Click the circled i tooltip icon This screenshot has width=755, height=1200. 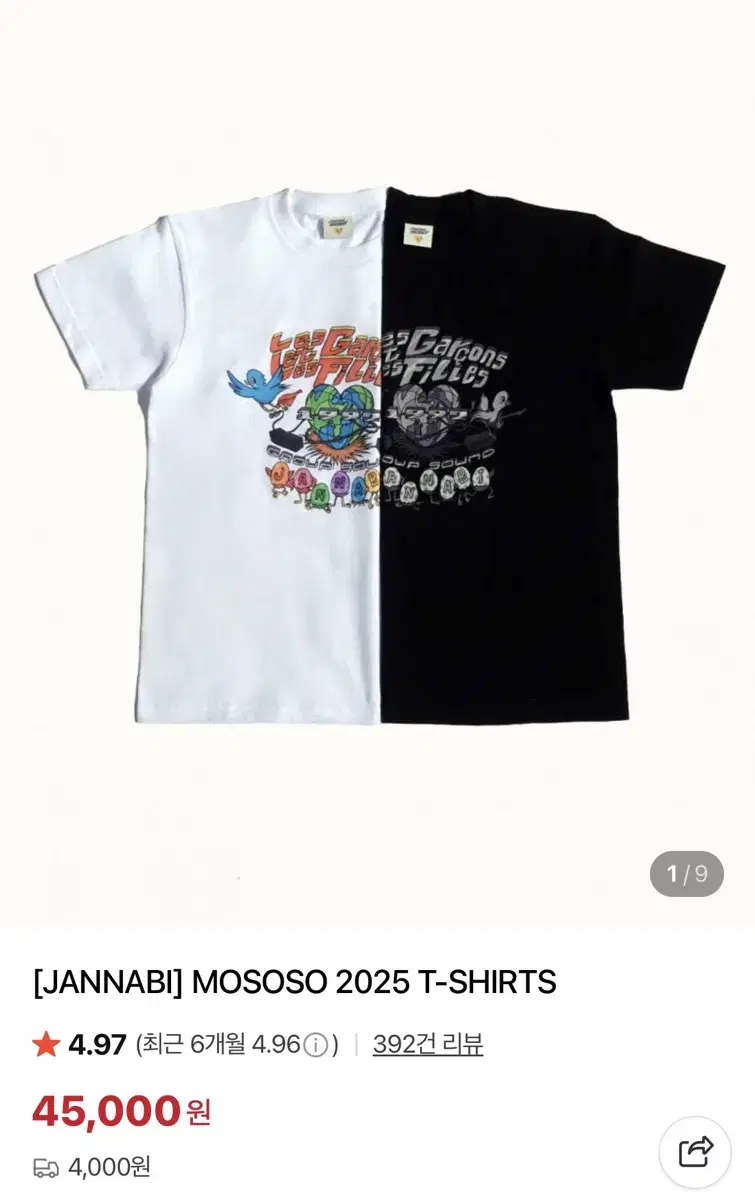coord(315,1042)
